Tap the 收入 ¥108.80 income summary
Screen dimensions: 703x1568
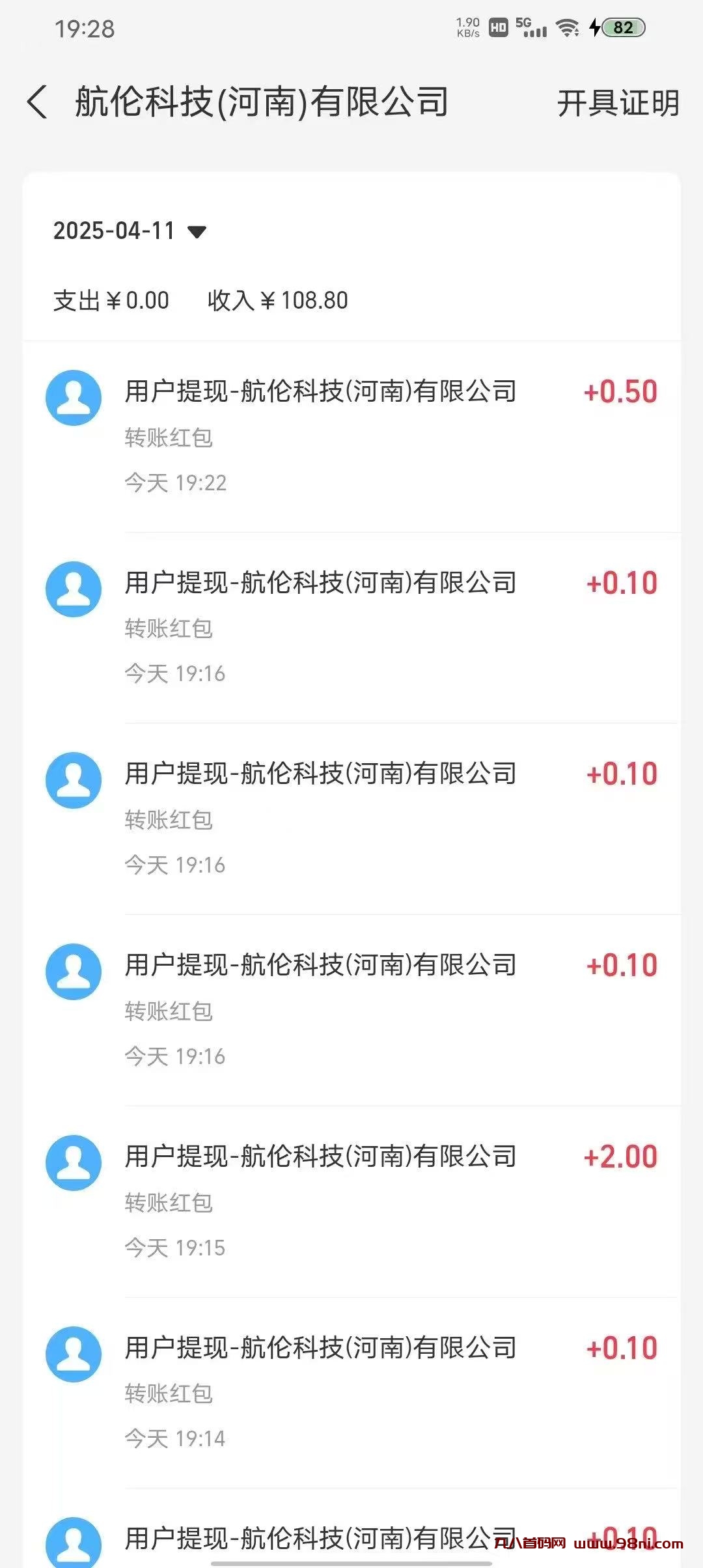279,300
